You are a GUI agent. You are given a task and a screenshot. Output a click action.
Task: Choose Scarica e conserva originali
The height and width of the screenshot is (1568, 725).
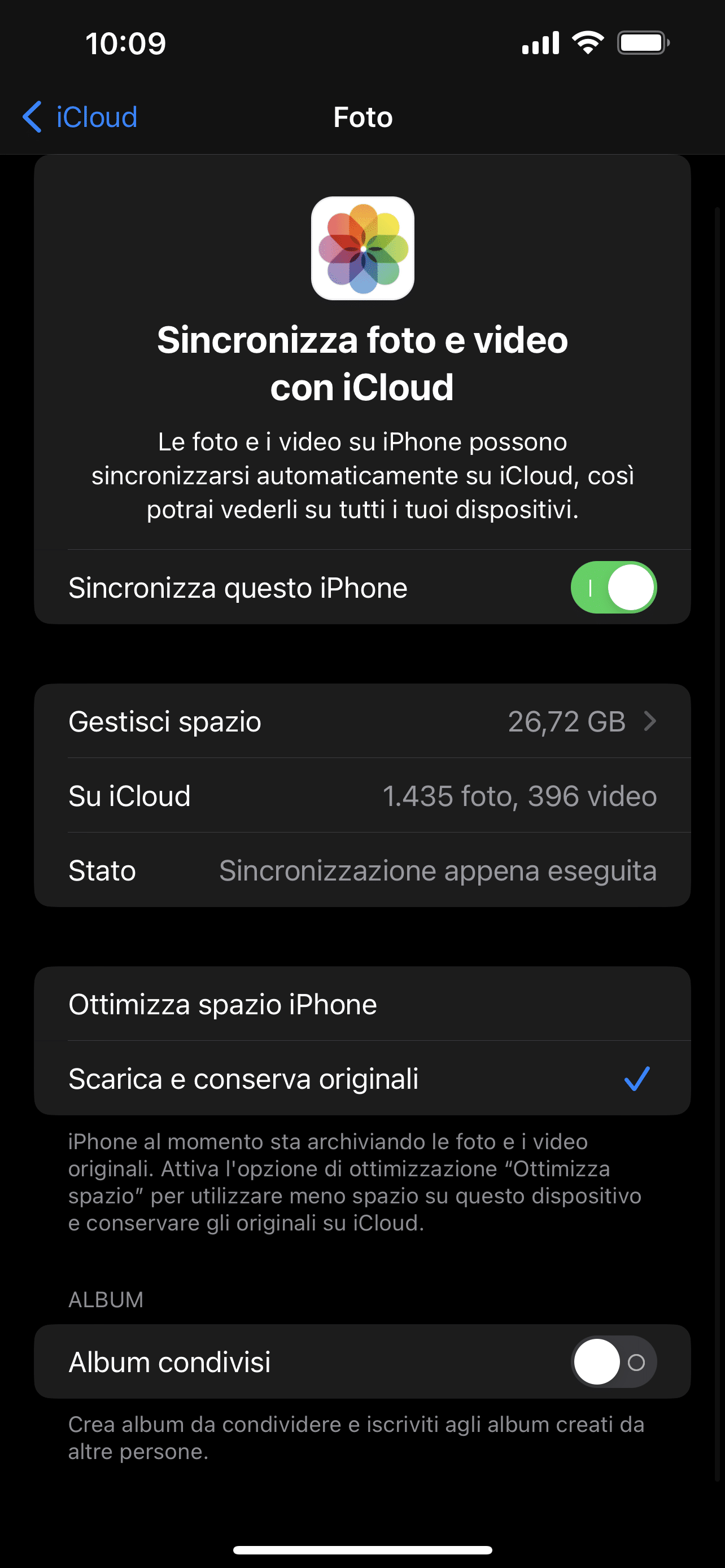[x=362, y=1079]
